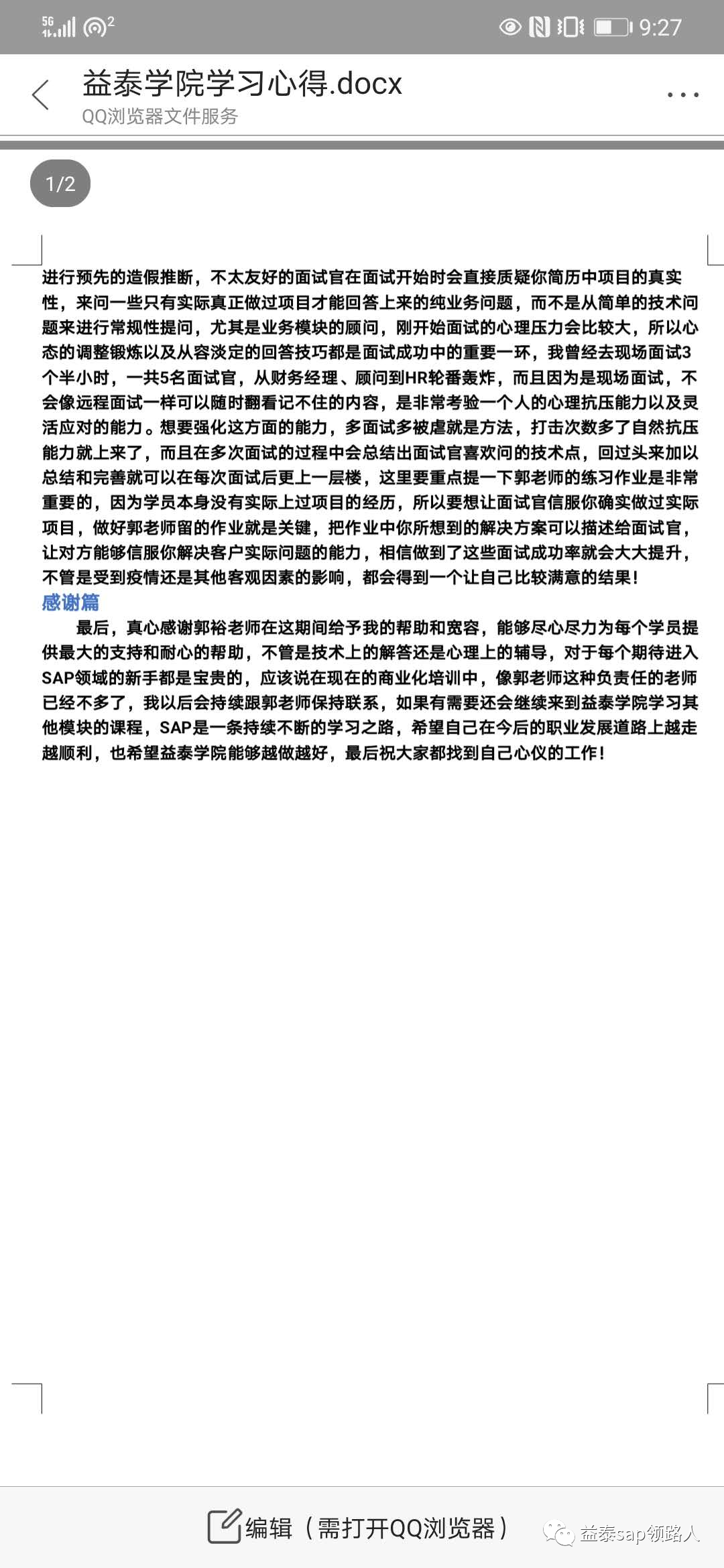Go back from the document viewer
This screenshot has width=724, height=1568.
41,94
